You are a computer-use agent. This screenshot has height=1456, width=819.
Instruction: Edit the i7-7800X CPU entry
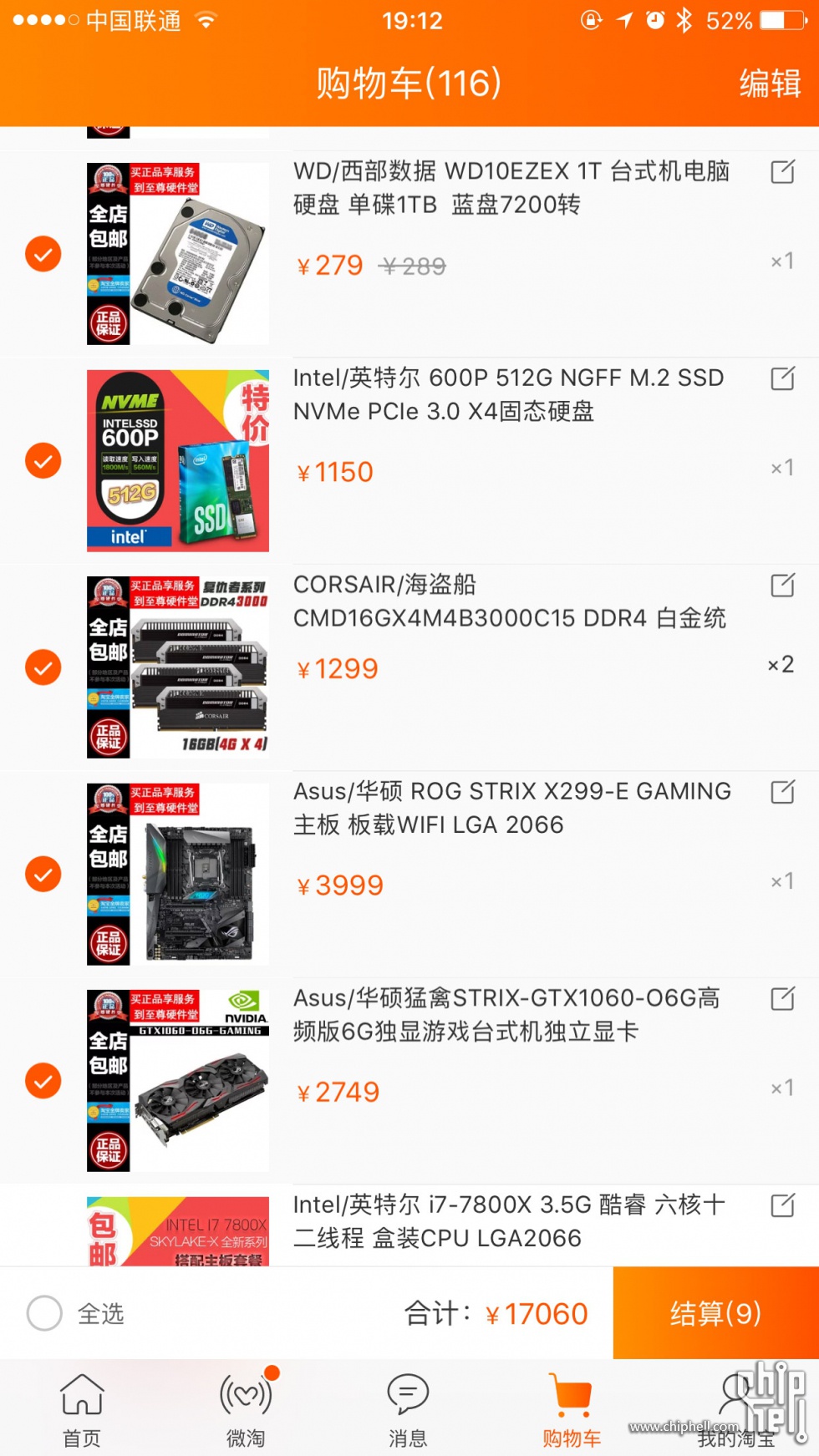783,1205
